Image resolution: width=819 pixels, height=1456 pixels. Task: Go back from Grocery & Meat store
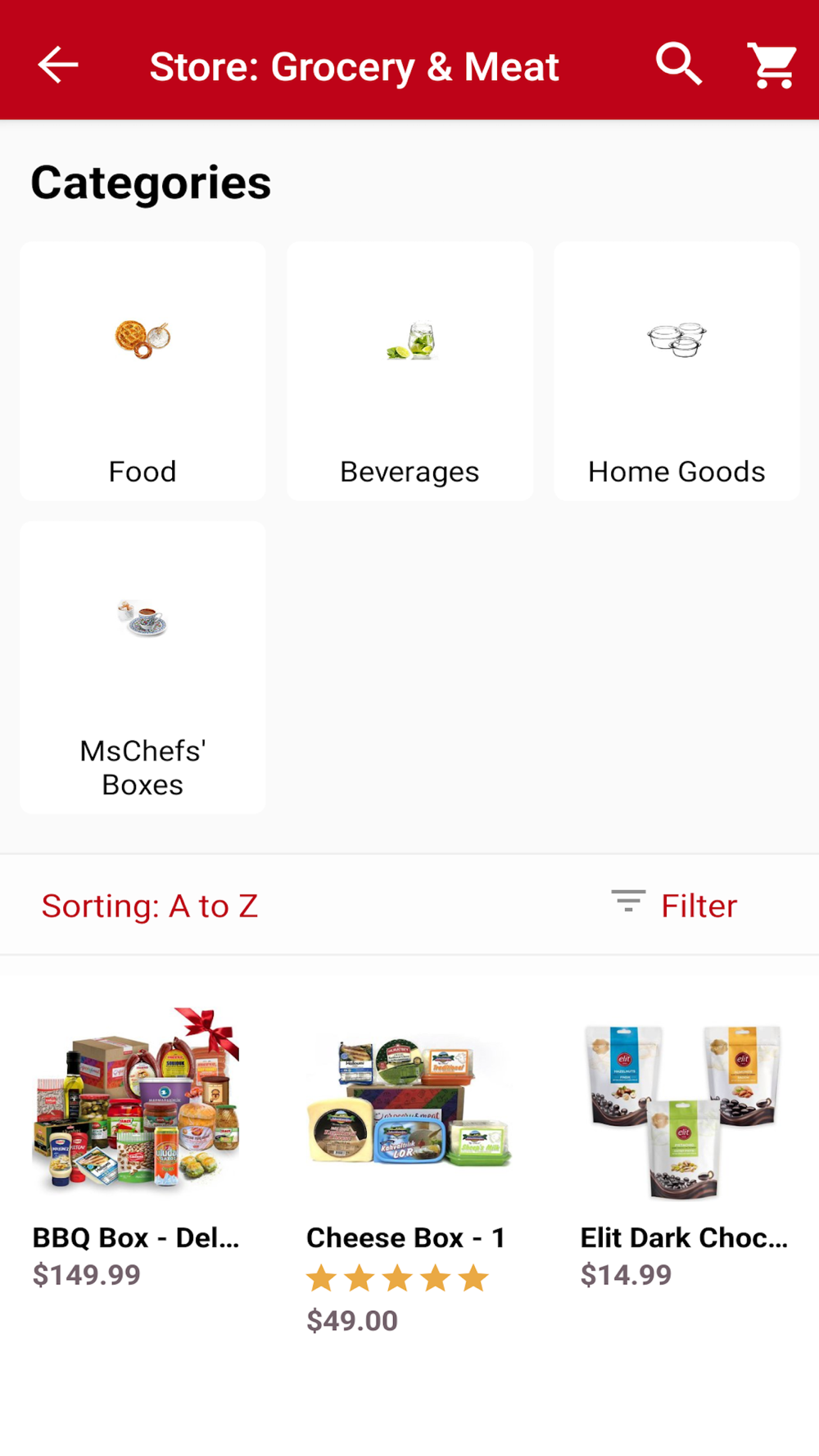tap(58, 66)
